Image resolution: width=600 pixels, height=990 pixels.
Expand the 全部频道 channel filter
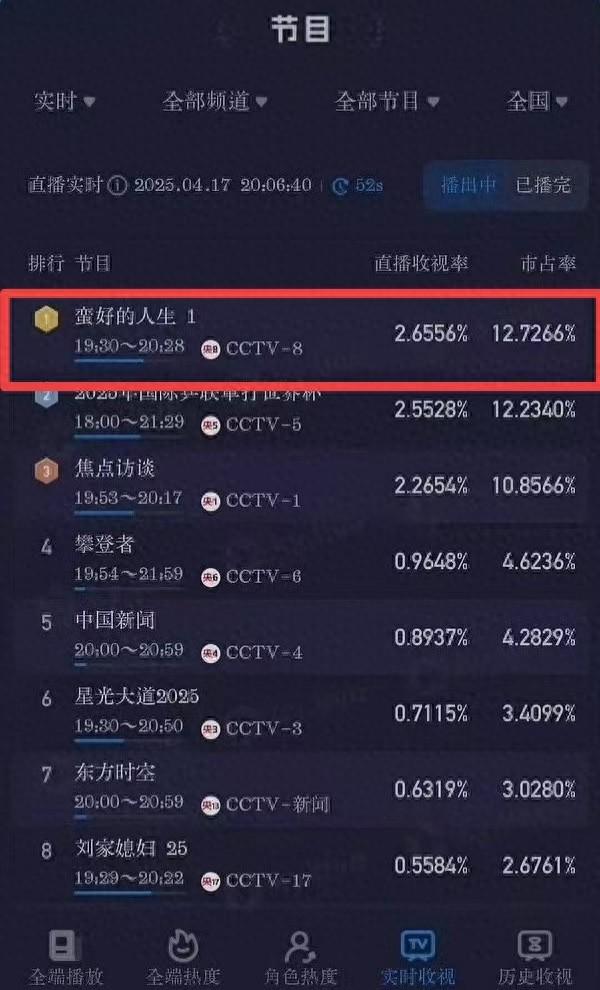point(215,101)
